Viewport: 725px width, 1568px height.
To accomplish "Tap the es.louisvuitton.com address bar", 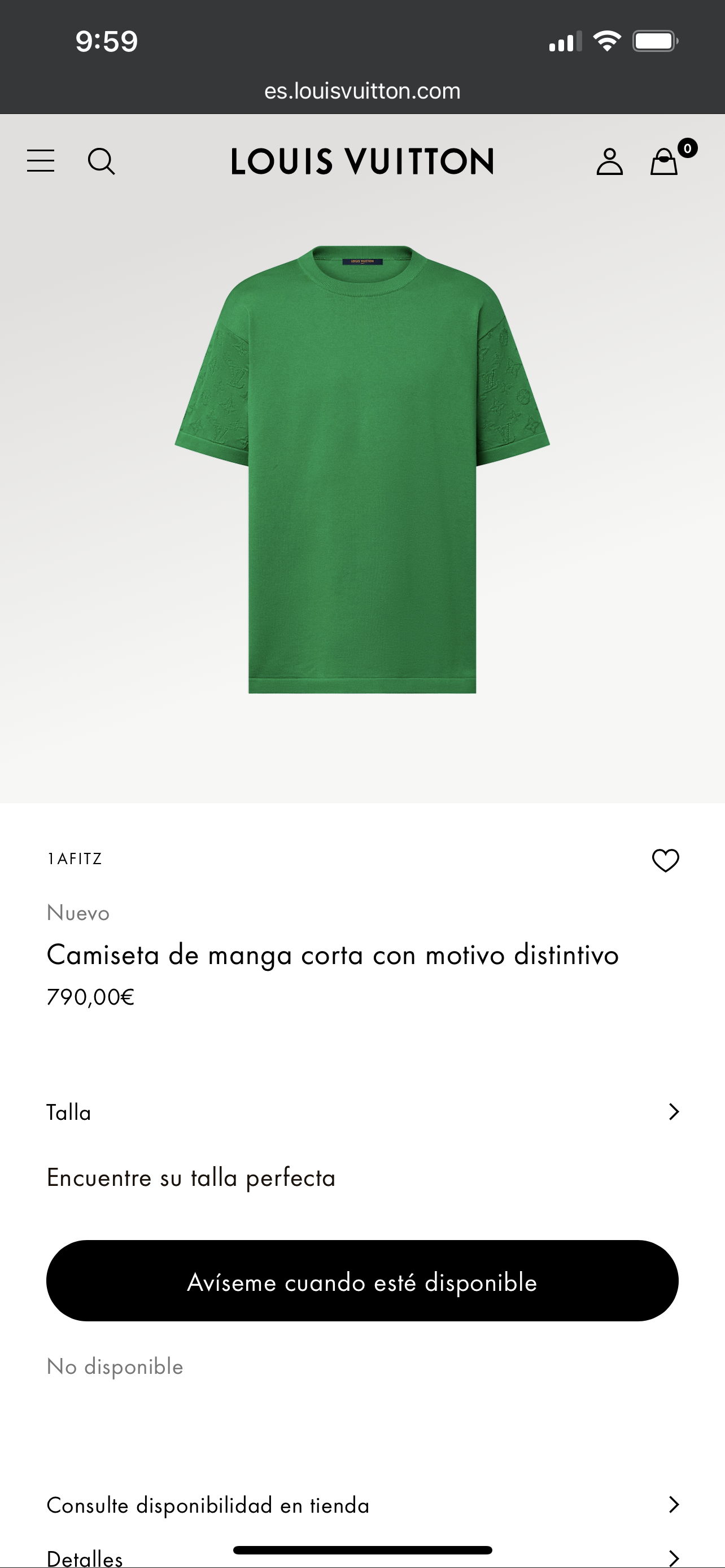I will tap(362, 91).
